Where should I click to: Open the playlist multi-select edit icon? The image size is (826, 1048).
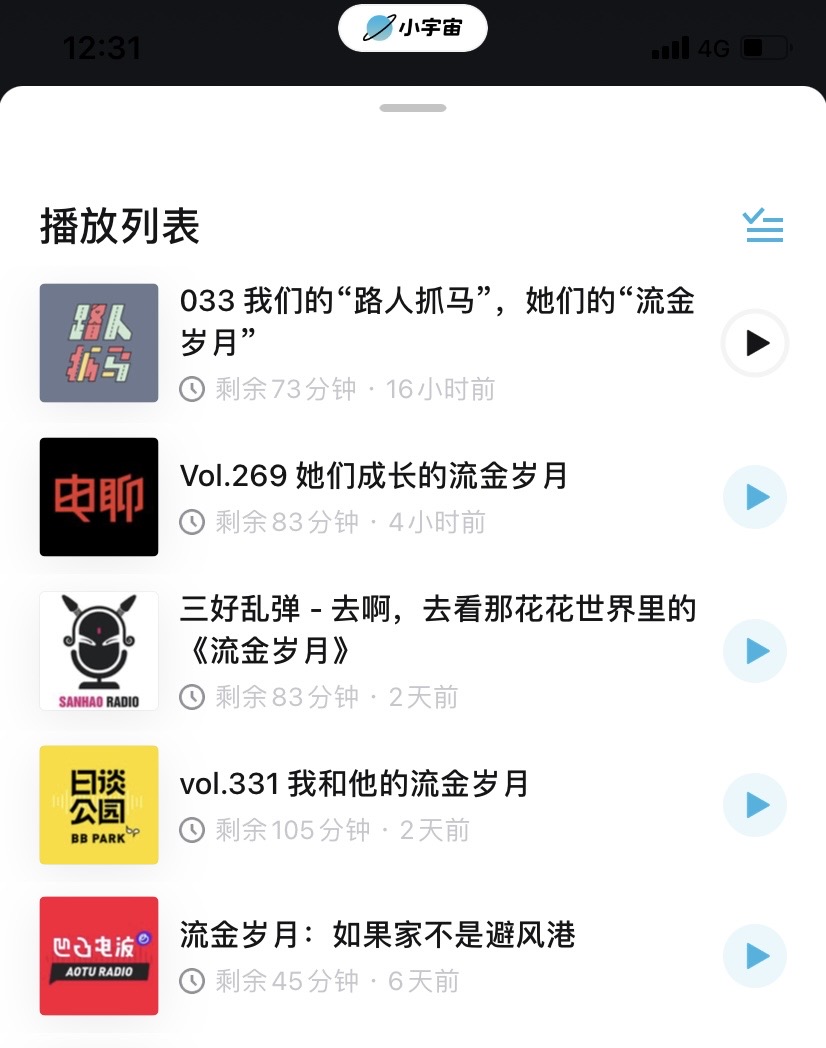click(x=764, y=226)
